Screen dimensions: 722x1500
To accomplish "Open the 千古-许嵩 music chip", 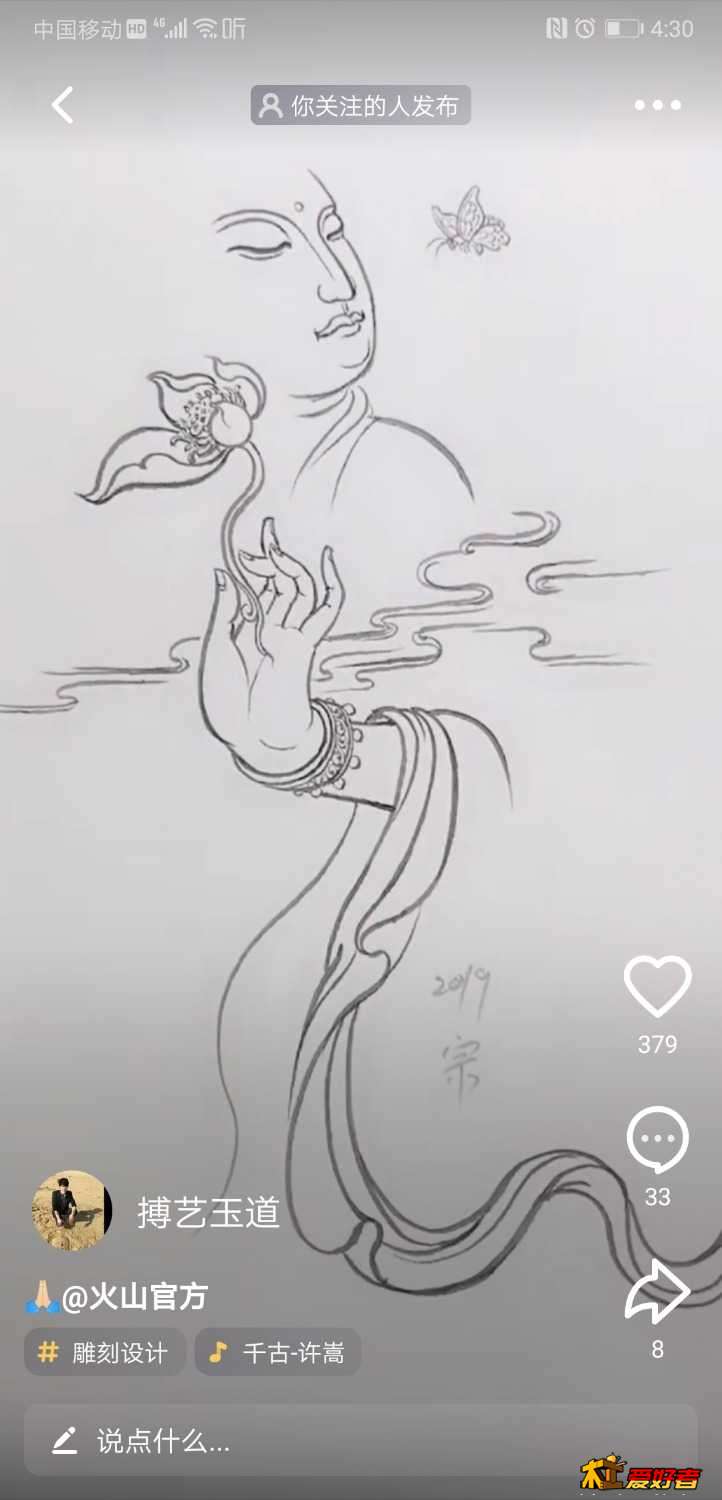I will pos(277,1353).
